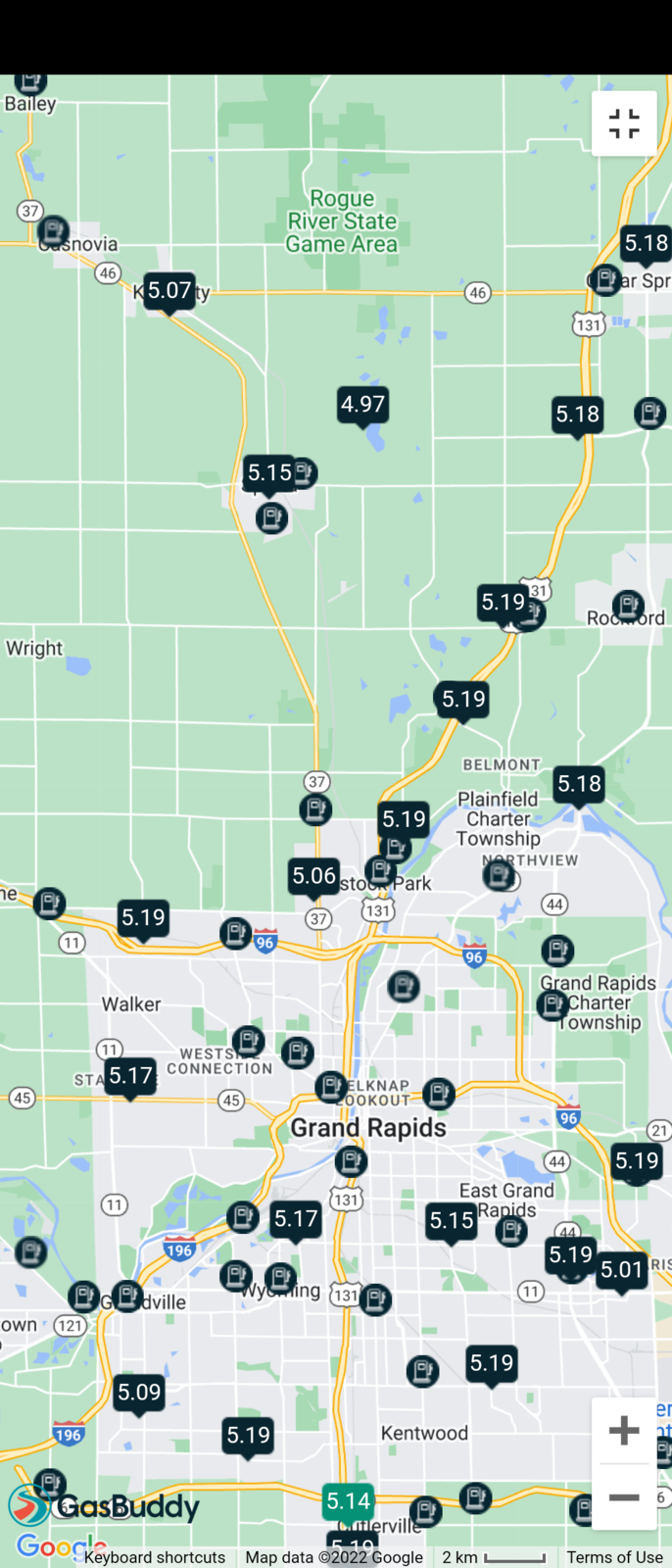Open Terms of Use link
This screenshot has width=672, height=1568.
coord(614,1557)
